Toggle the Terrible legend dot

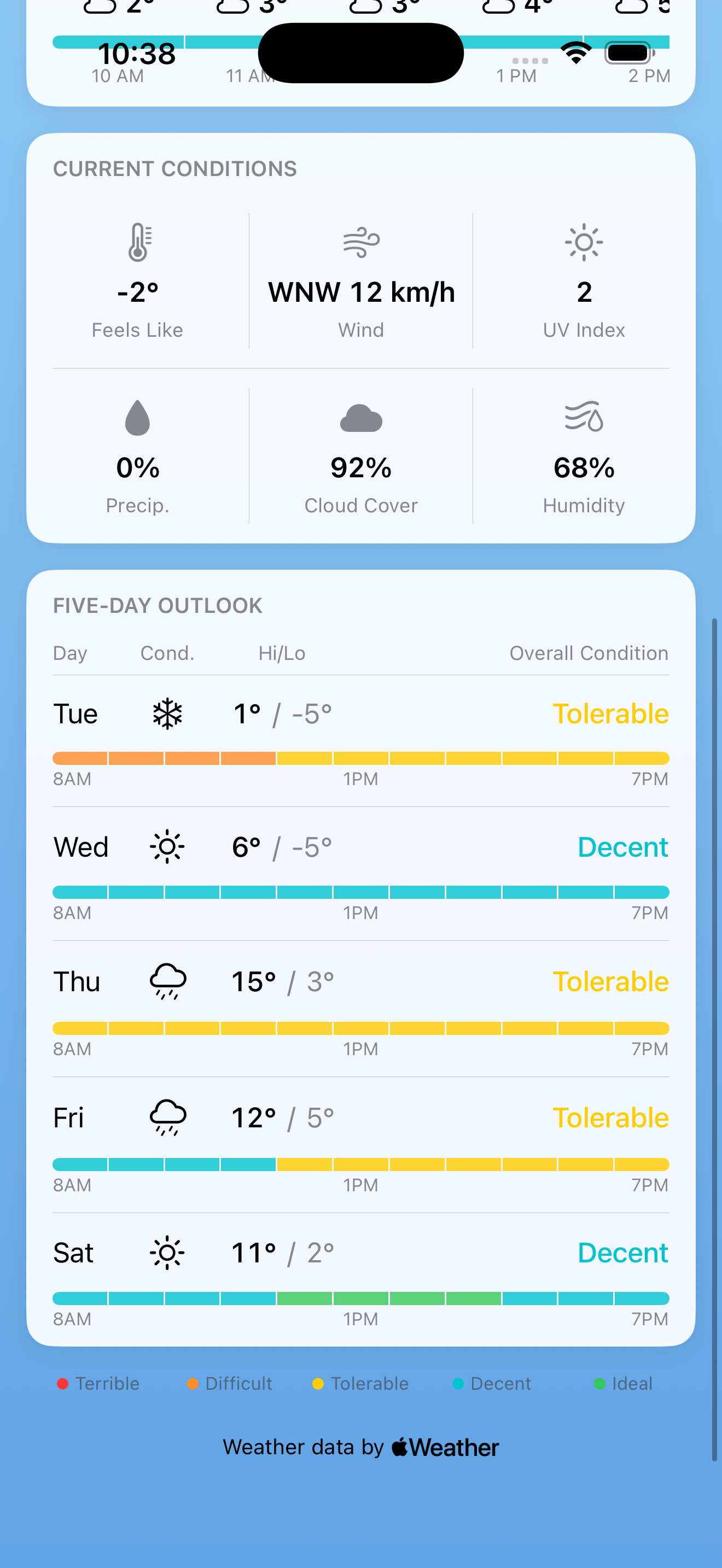(63, 1384)
